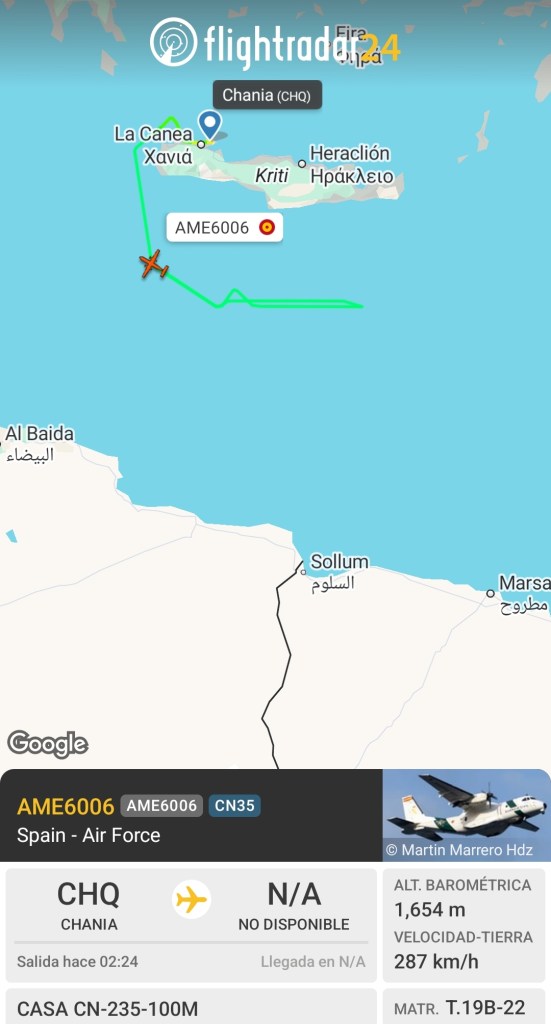Select the orange aircraft icon on map

coord(154,265)
